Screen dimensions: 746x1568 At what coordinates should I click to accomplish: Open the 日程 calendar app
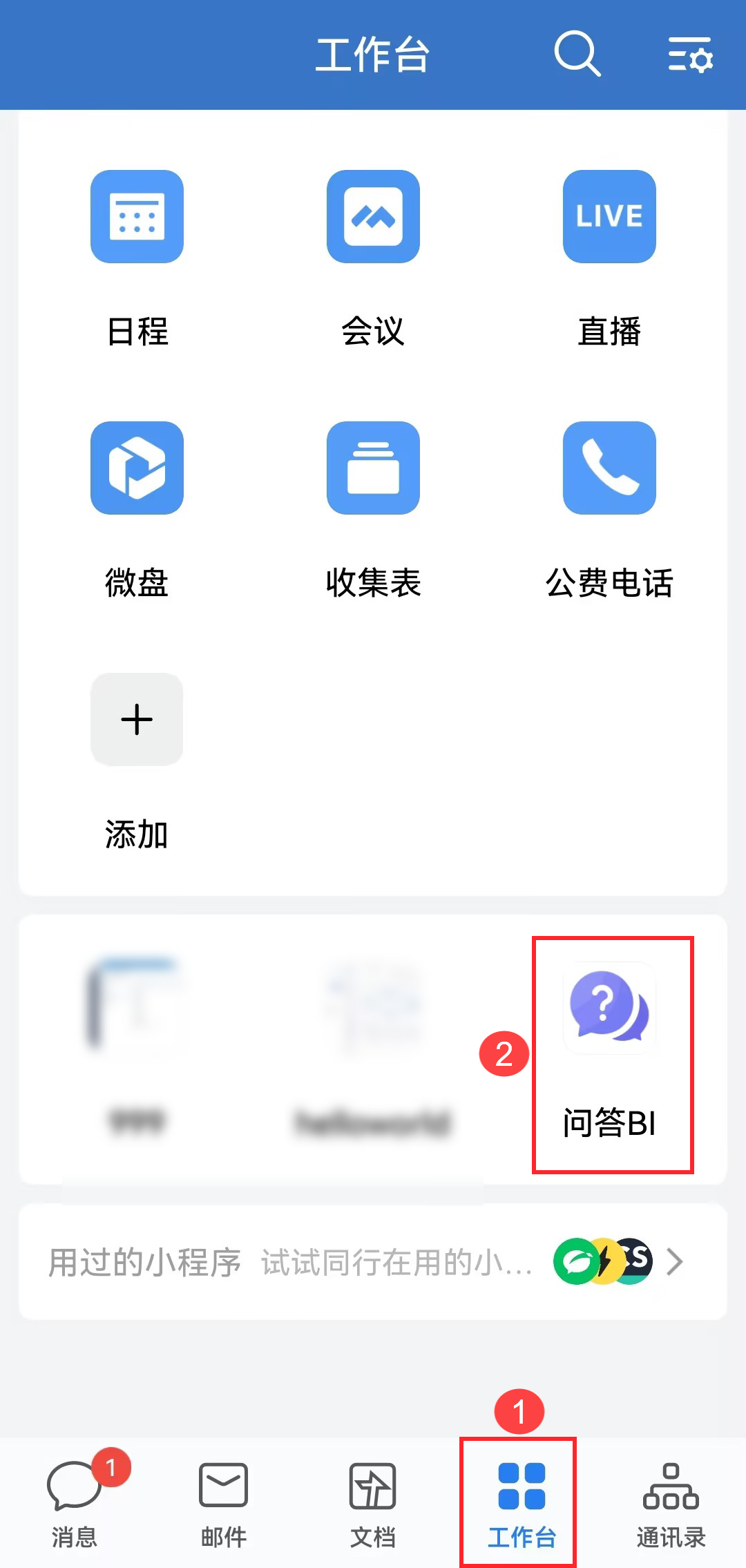pos(137,217)
